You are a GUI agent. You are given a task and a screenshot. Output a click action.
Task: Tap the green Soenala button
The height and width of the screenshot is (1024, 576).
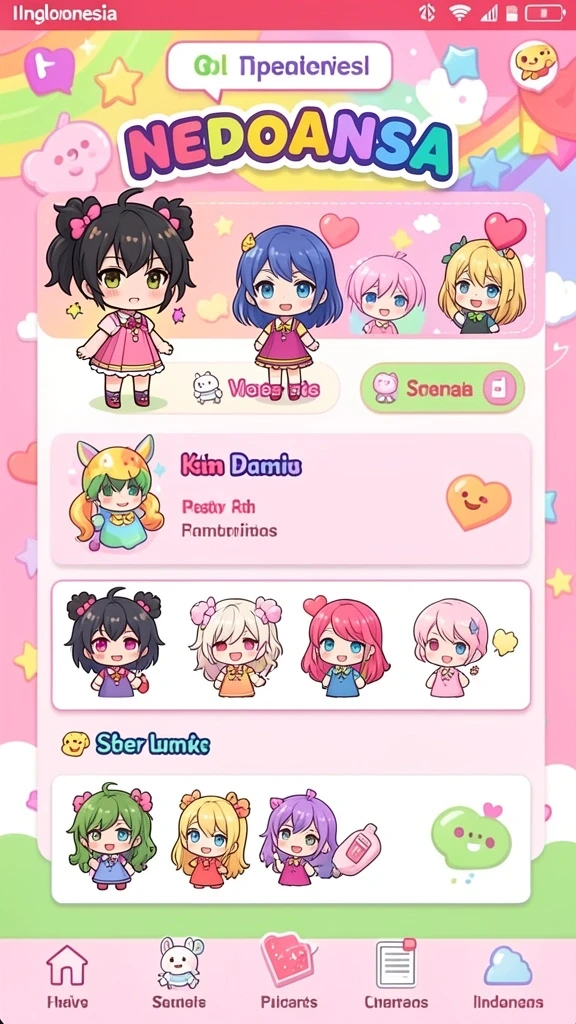442,389
